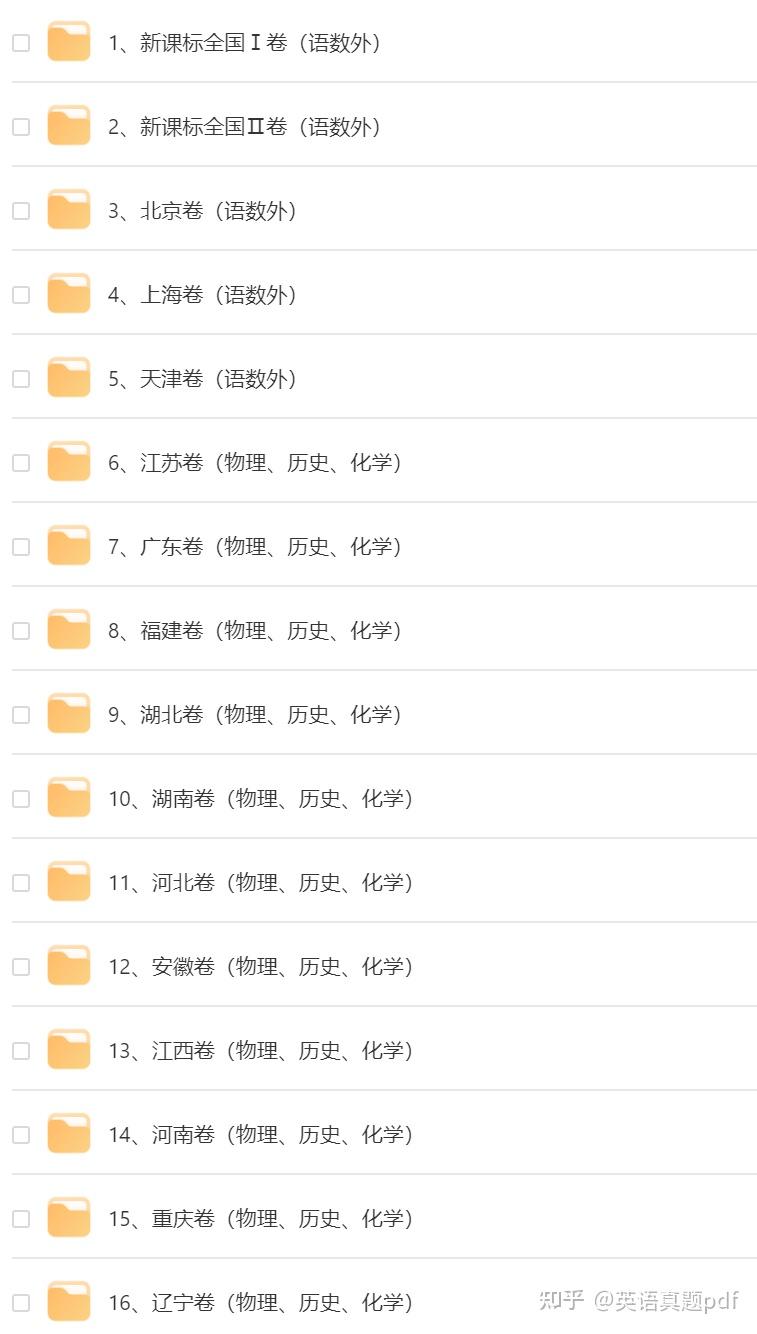This screenshot has width=757, height=1334.
Task: Open the 新课标全国Ⅱ卷（语数外）folder
Action: tap(67, 127)
